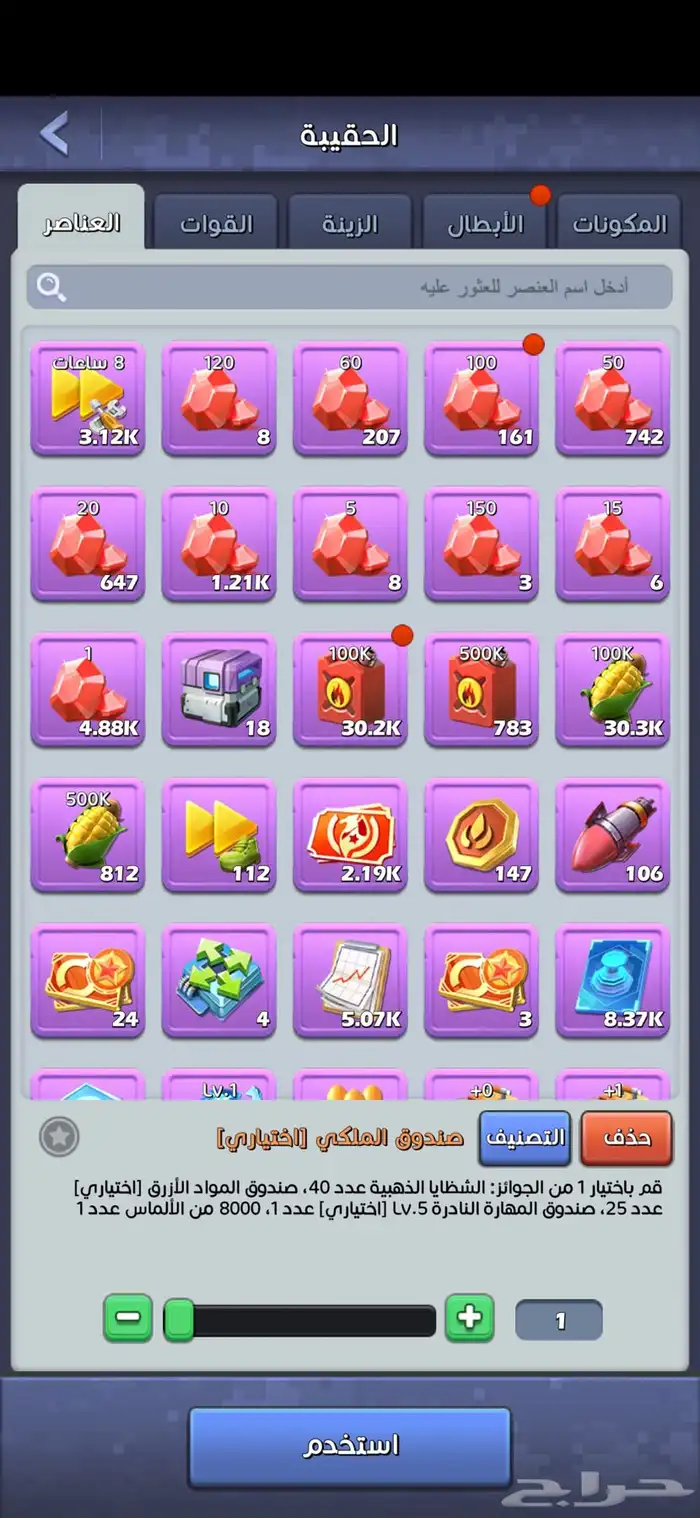Tap the item name search field
This screenshot has height=1518, width=700.
point(350,287)
